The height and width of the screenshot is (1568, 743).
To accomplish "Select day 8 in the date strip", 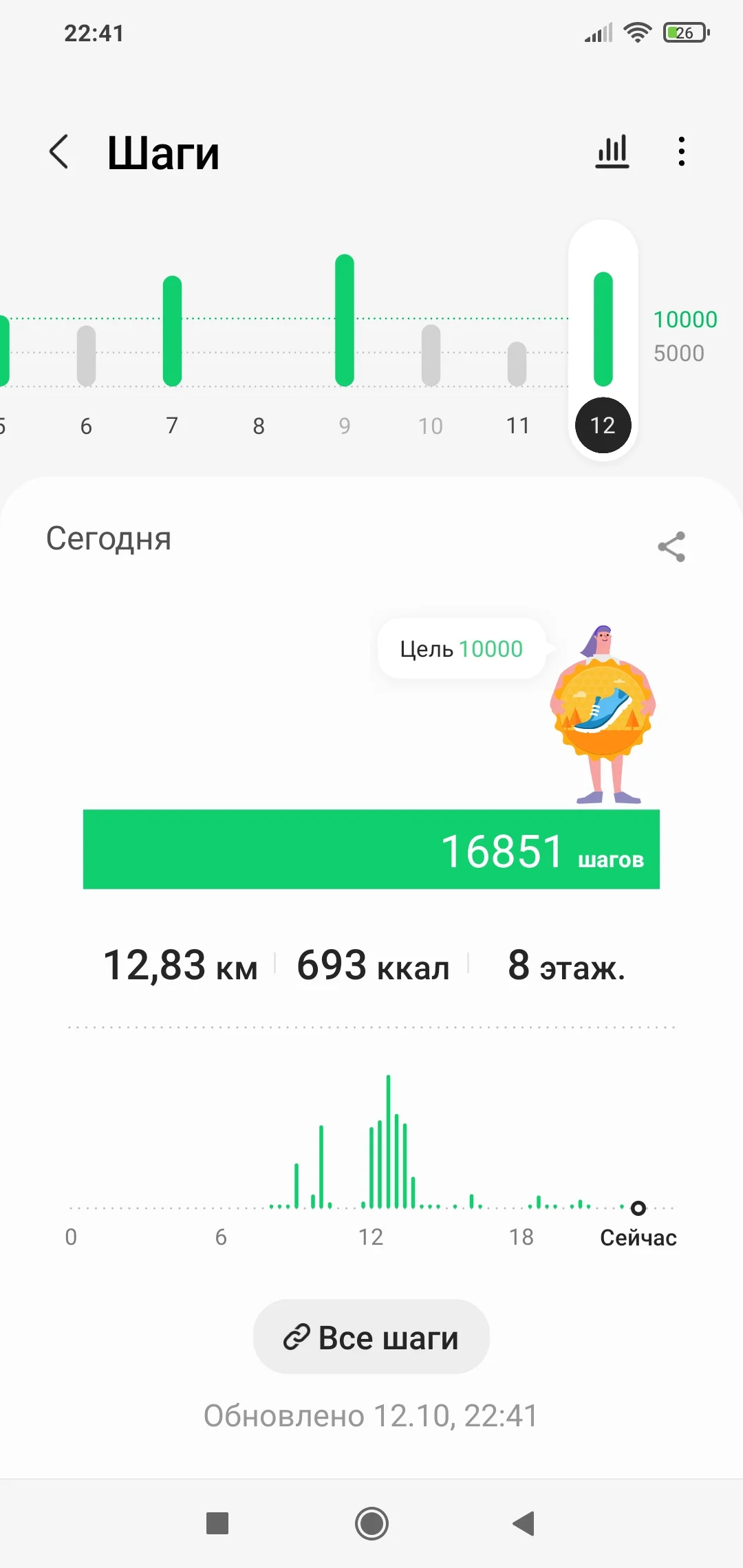I will [259, 426].
